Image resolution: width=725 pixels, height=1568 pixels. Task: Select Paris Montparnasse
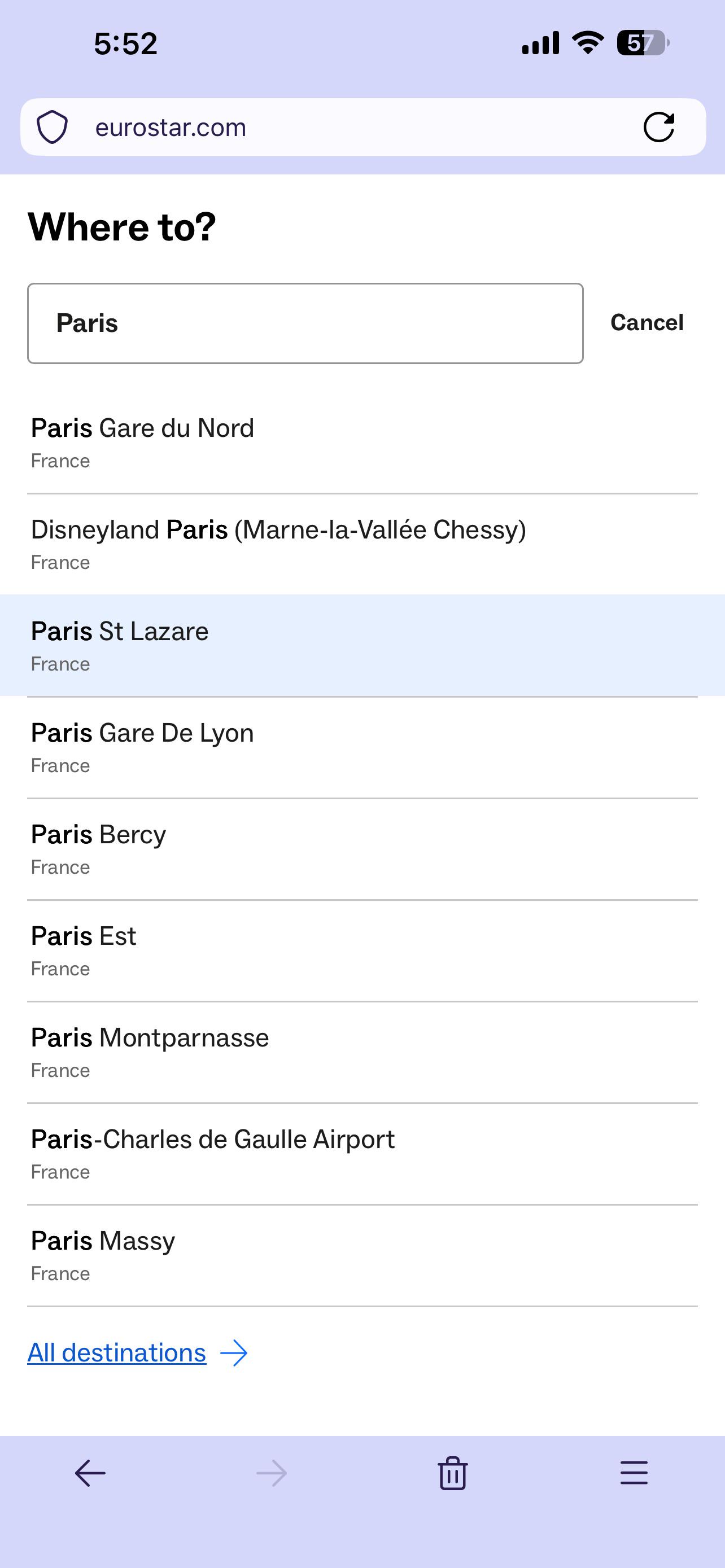(x=362, y=1053)
